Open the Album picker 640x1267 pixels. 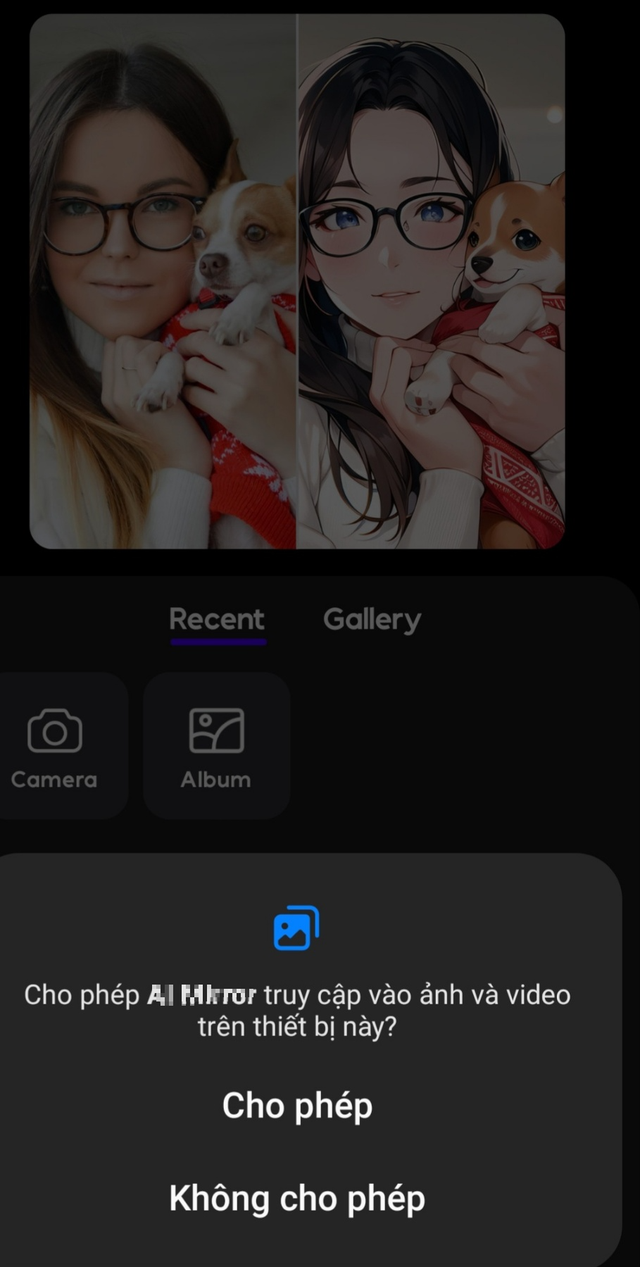click(216, 746)
